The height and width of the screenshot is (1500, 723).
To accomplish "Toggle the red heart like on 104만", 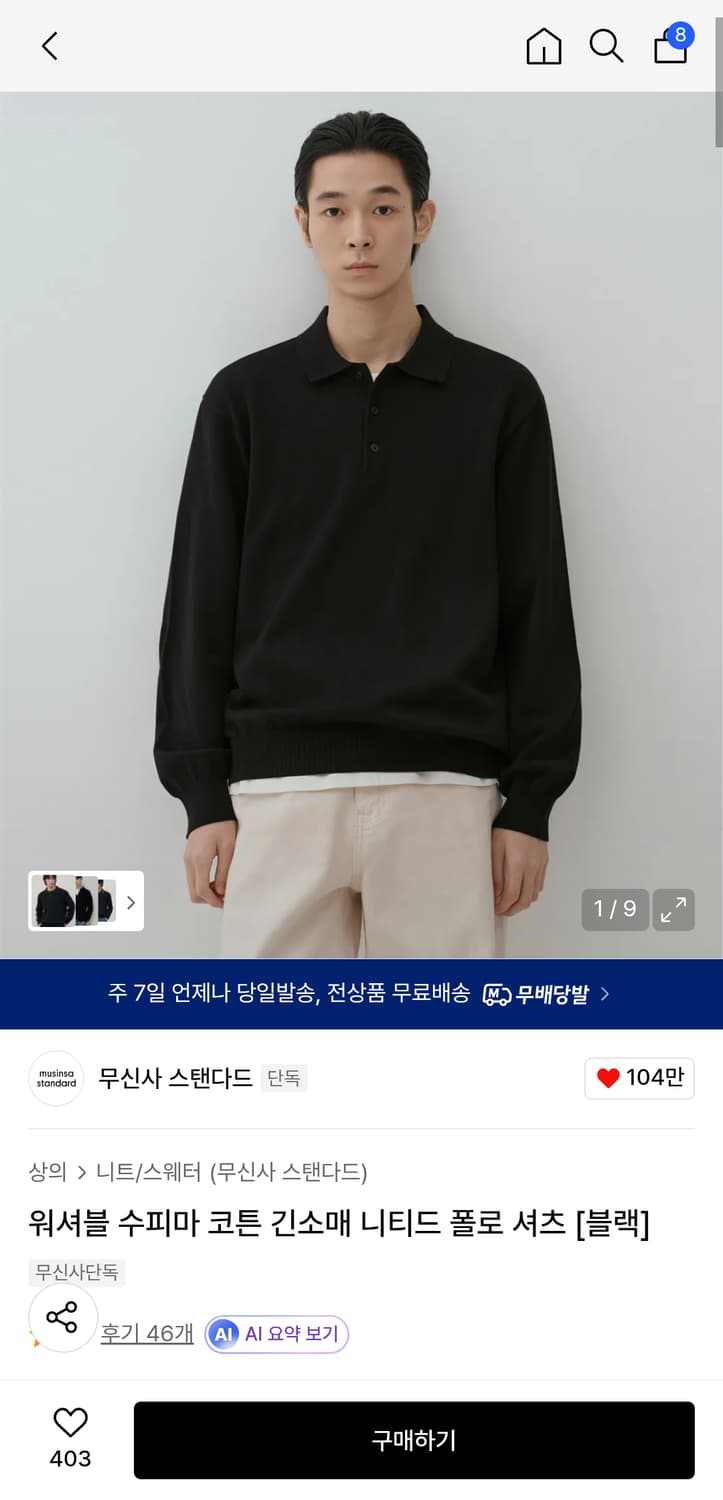I will pos(639,1078).
